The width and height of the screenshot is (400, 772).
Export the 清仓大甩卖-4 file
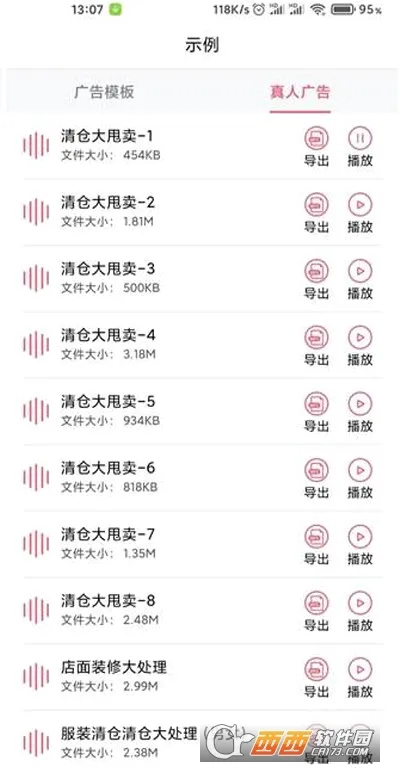coord(316,346)
